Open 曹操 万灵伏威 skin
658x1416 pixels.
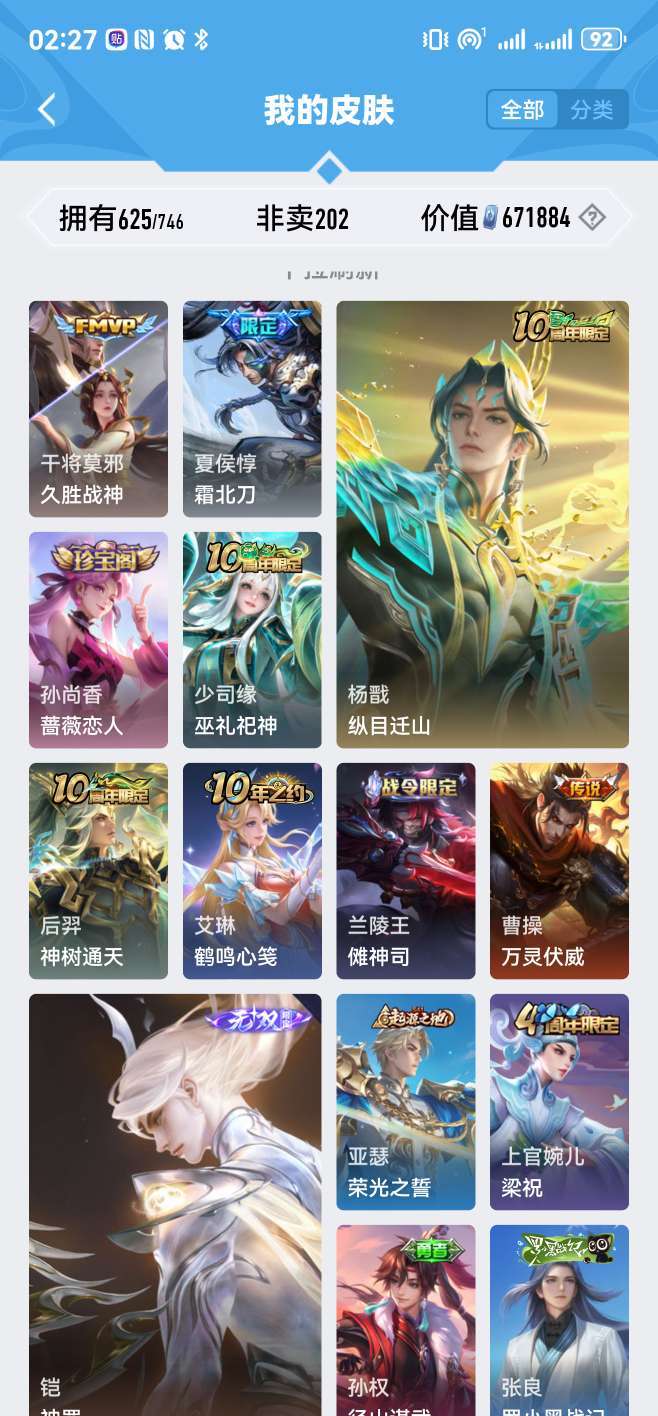pos(559,870)
